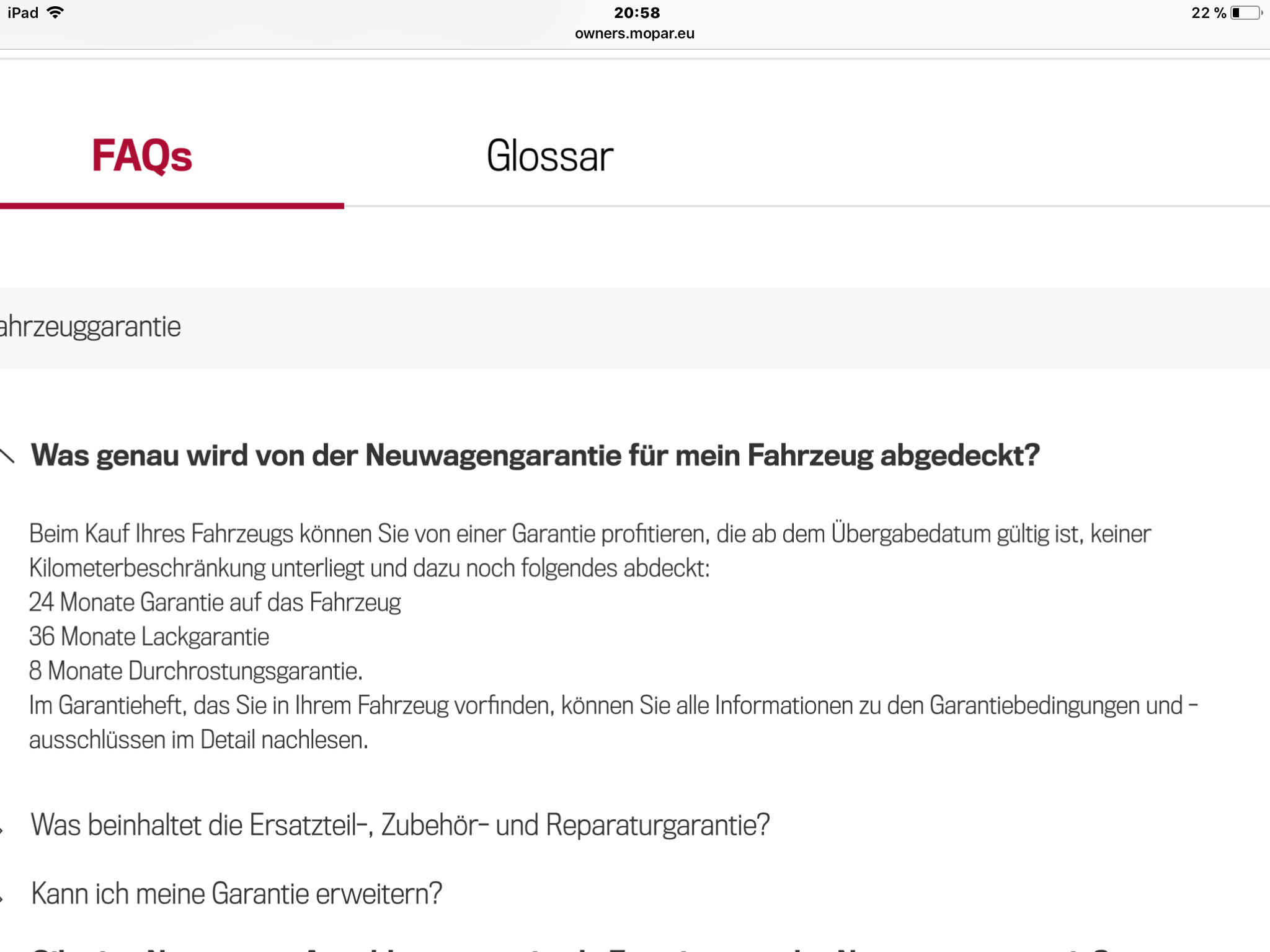Expand the Ersatzteil-, Zubehör- und Reparaturgarantie question
Image resolution: width=1270 pixels, height=952 pixels.
pyautogui.click(x=400, y=825)
